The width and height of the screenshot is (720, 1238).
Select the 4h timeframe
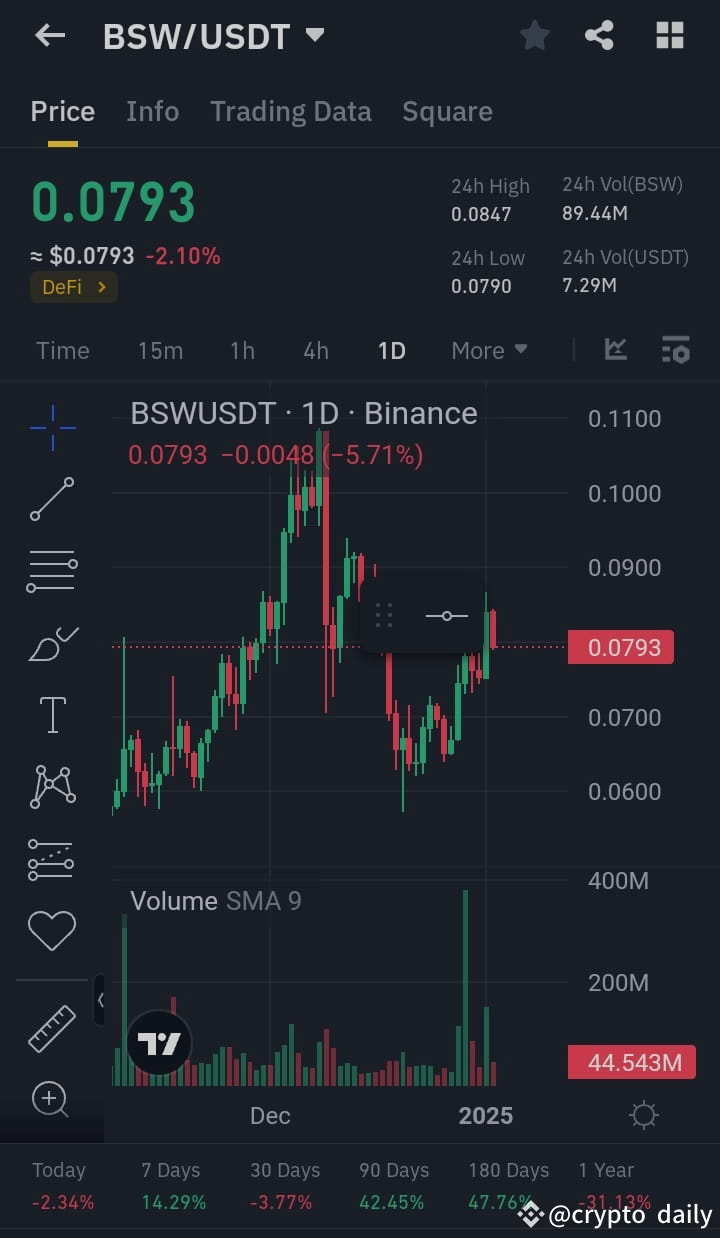coord(315,350)
